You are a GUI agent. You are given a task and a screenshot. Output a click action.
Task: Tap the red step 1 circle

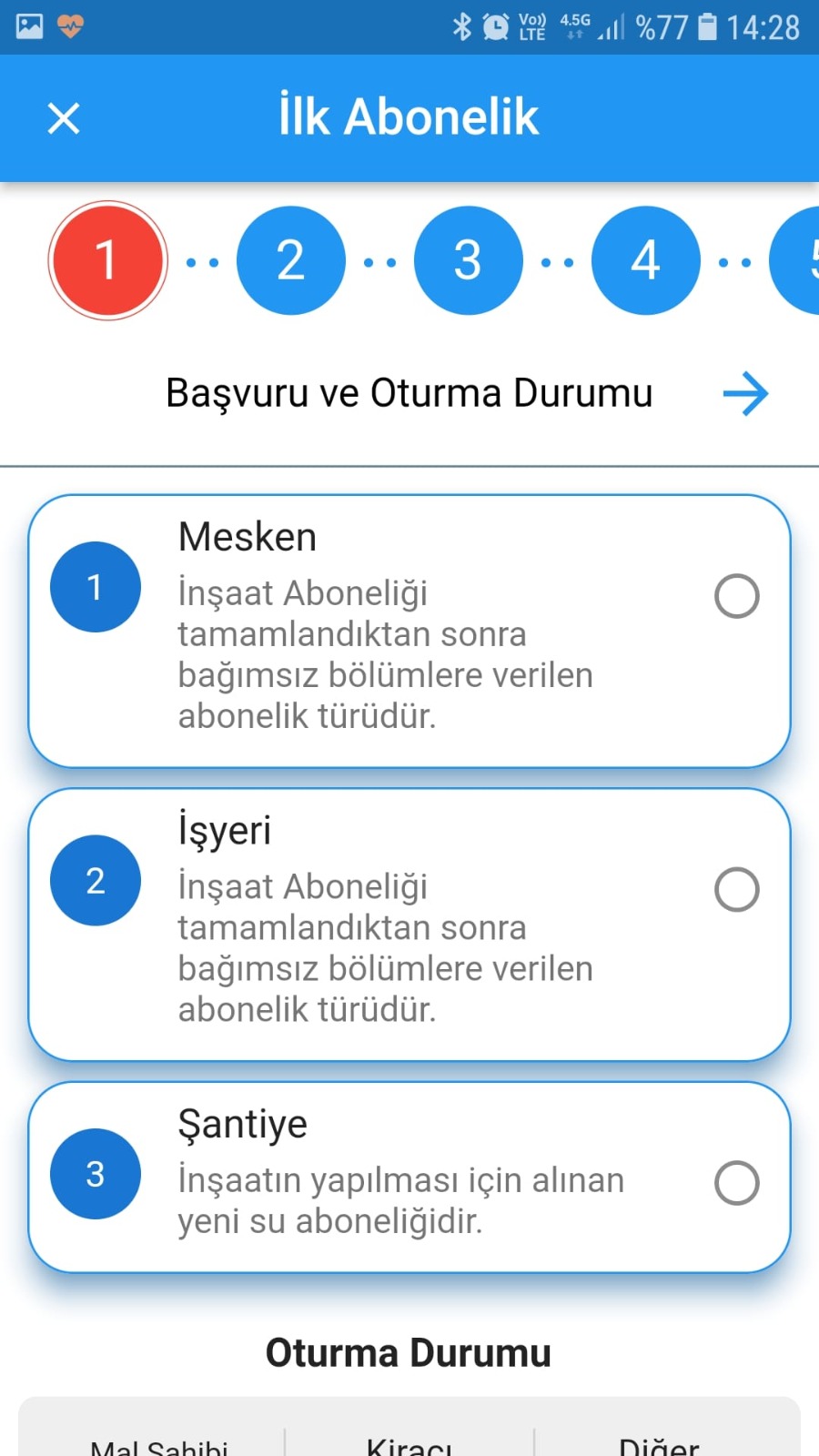pos(107,260)
